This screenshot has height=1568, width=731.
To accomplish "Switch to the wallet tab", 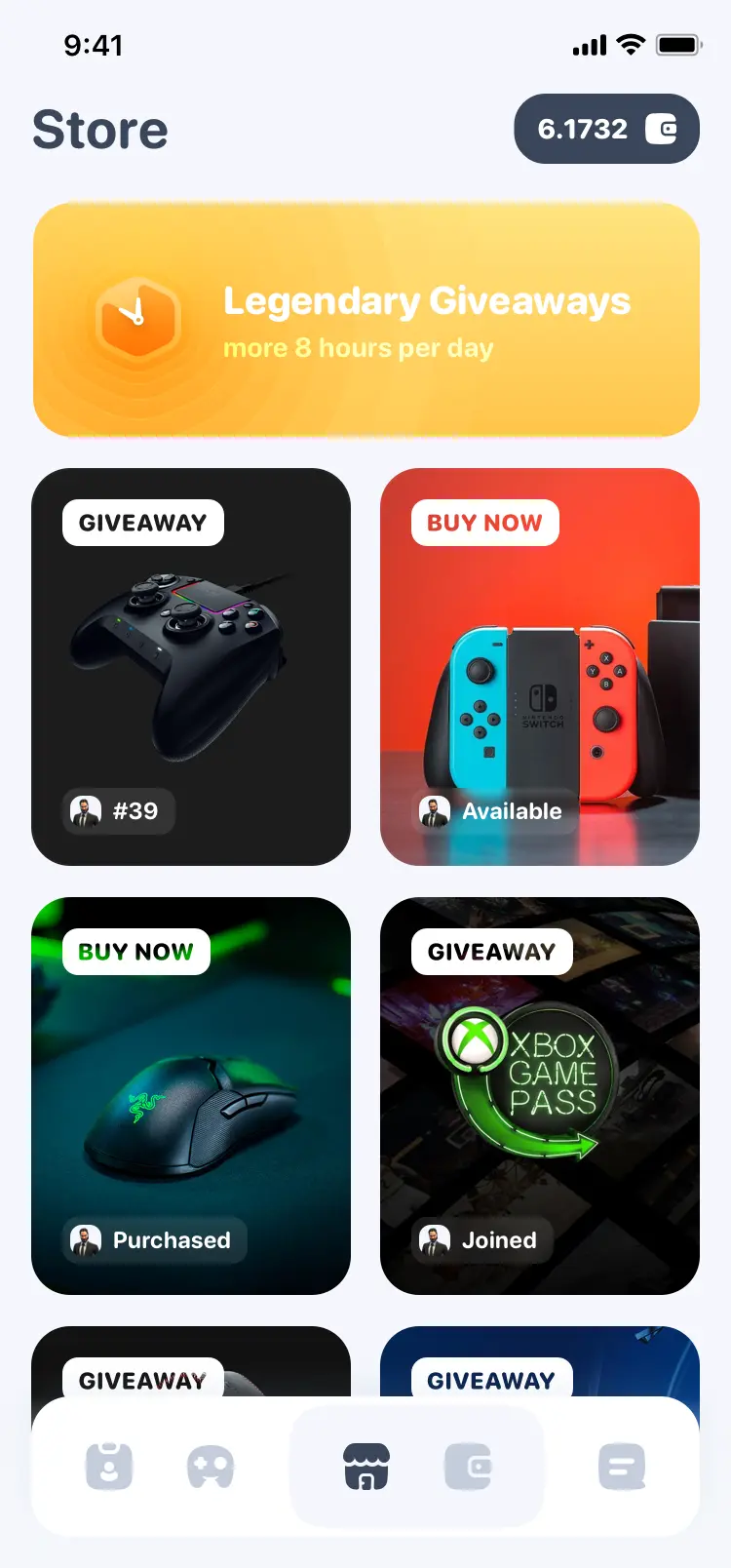I will click(469, 1466).
